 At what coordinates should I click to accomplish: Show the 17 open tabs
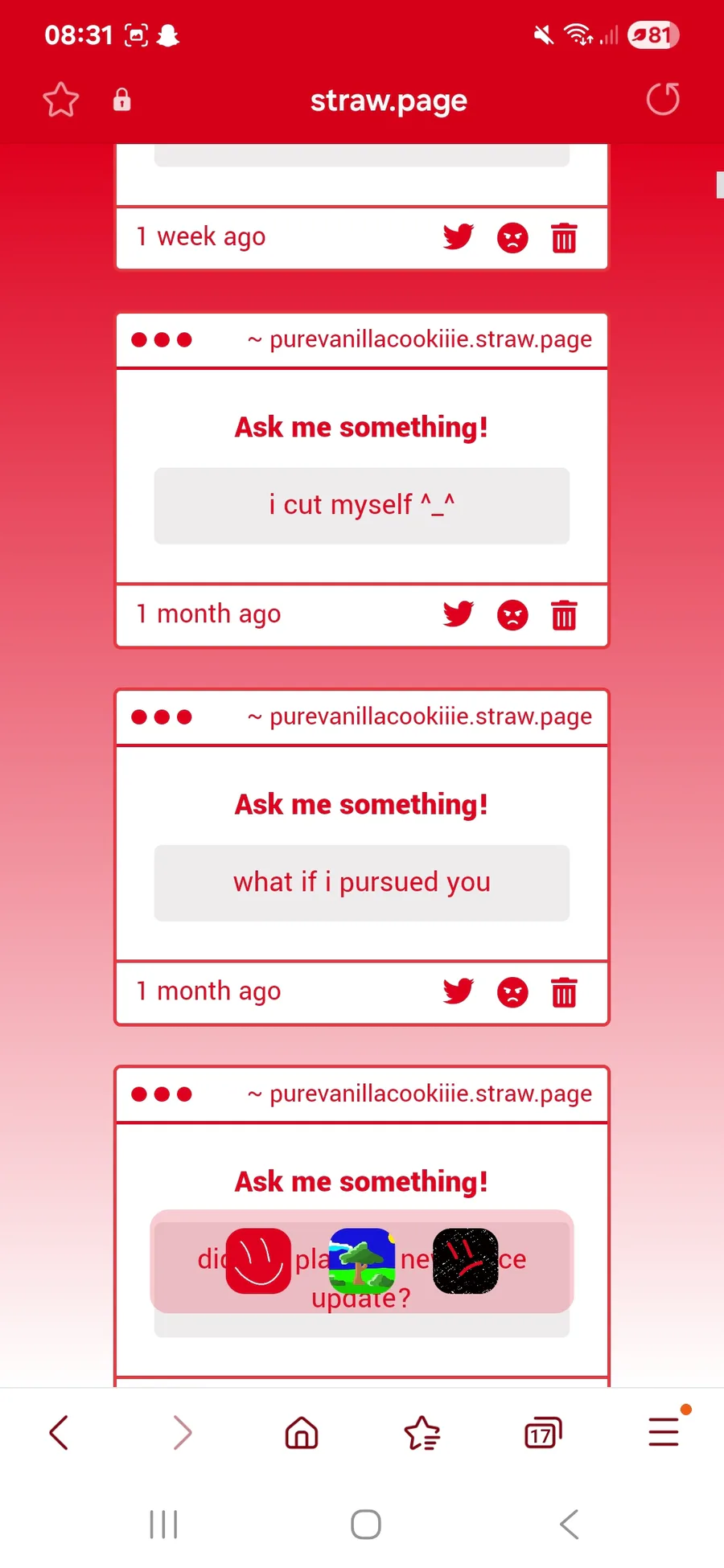click(x=543, y=1433)
